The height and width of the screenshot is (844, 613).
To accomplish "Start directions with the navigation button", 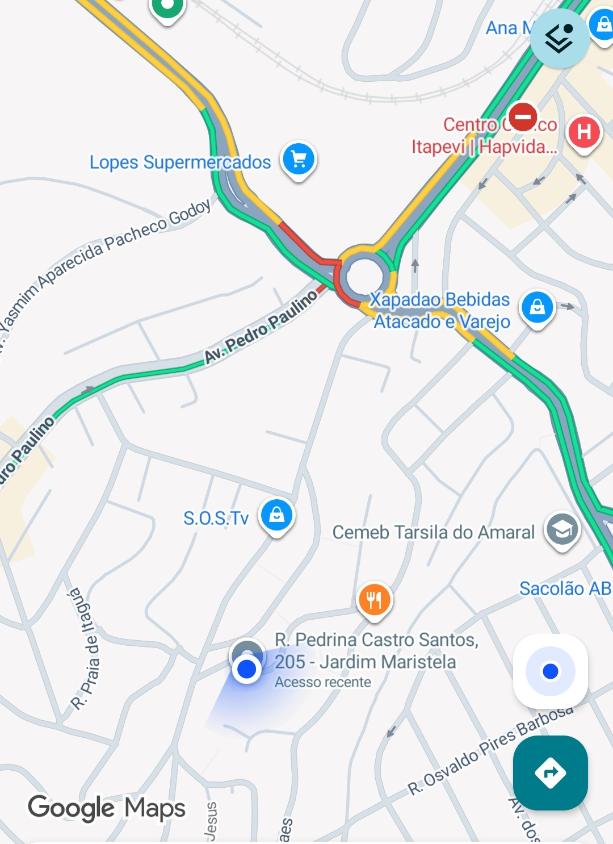I will tap(550, 772).
